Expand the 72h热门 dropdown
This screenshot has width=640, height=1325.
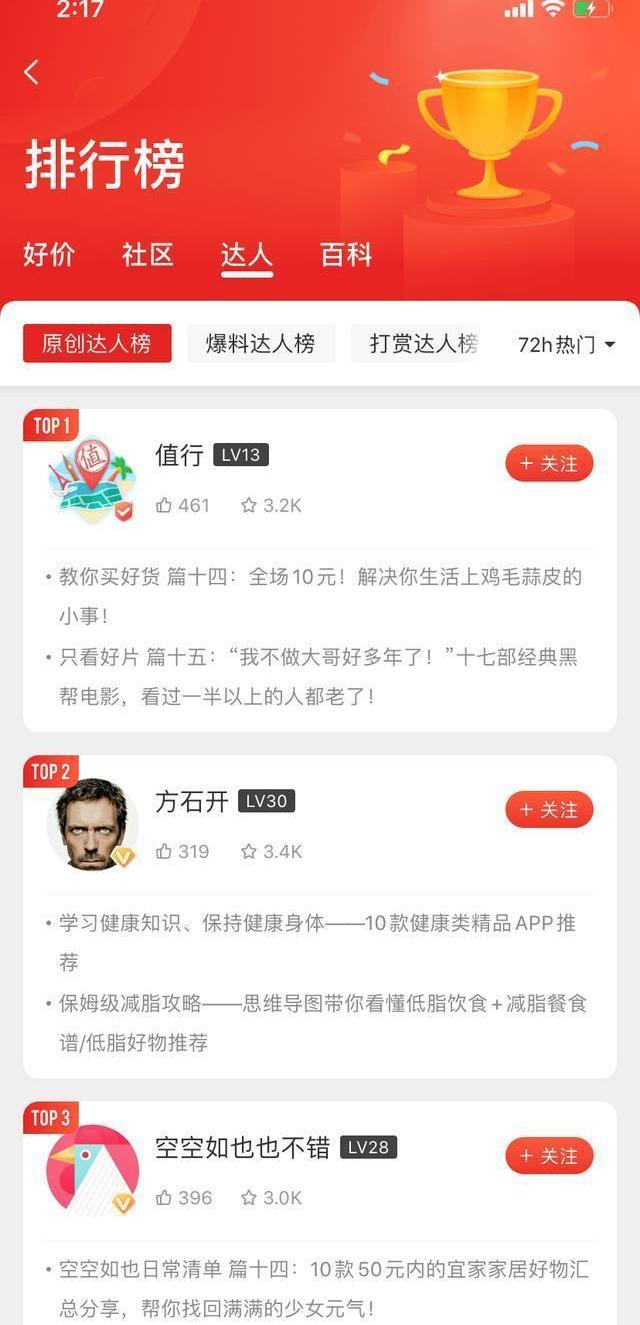coord(566,345)
